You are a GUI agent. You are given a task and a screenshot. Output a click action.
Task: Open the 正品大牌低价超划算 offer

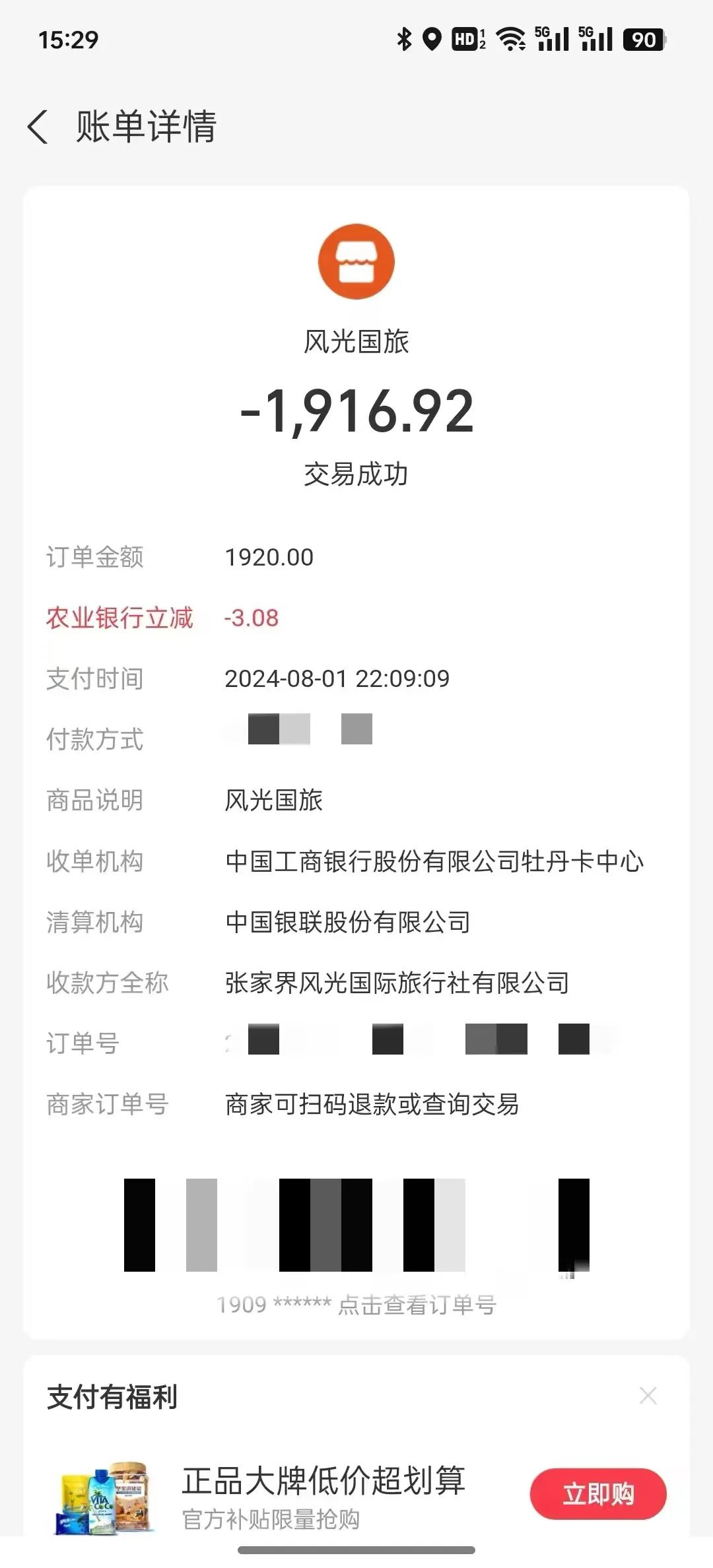[x=323, y=1480]
